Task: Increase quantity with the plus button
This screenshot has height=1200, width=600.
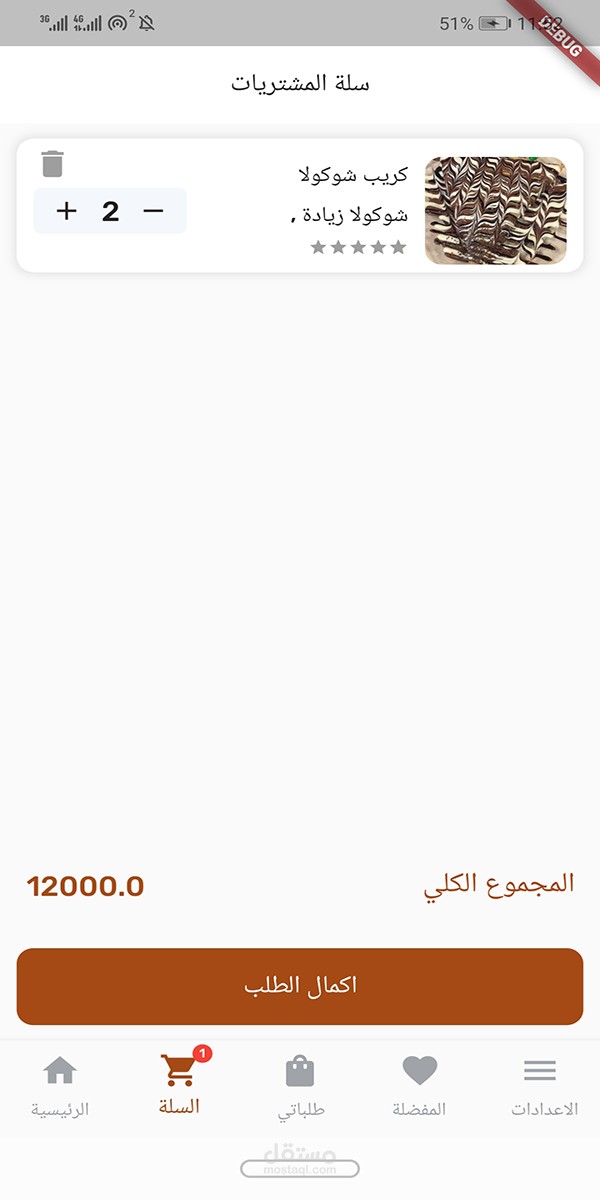Action: (66, 211)
